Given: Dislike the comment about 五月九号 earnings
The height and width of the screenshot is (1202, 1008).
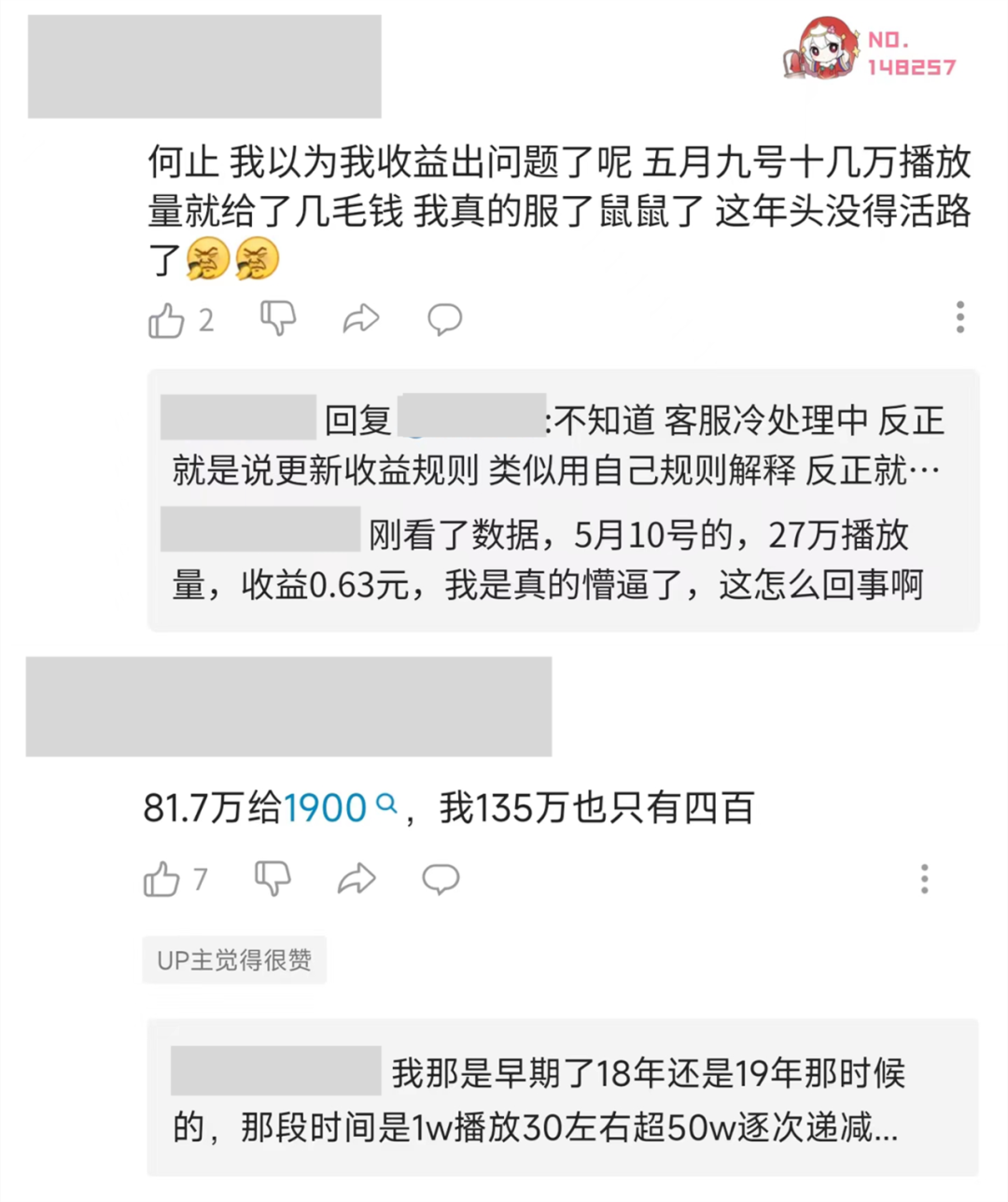Looking at the screenshot, I should click(277, 319).
